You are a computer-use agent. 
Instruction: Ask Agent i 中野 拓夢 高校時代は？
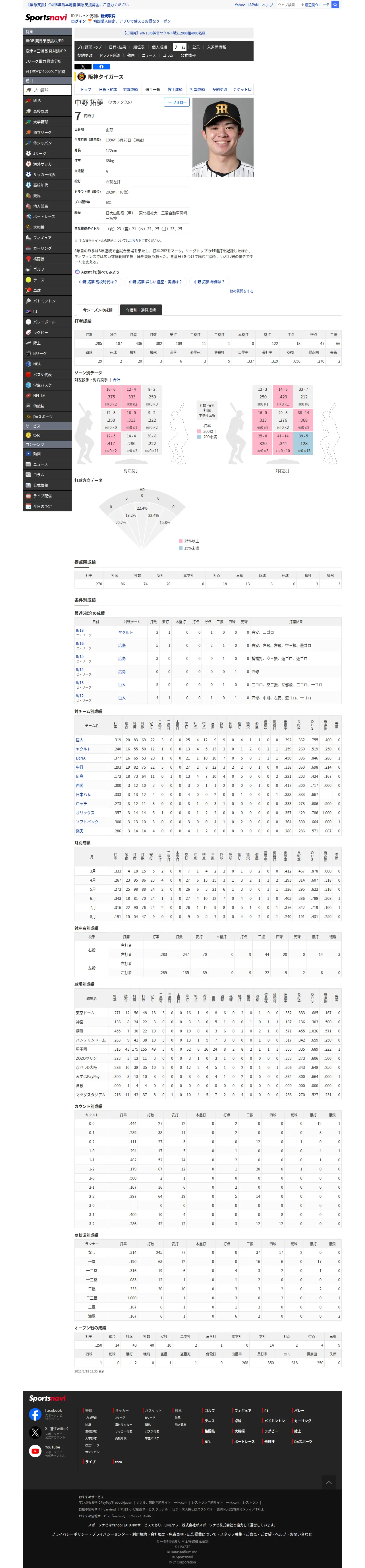click(98, 282)
